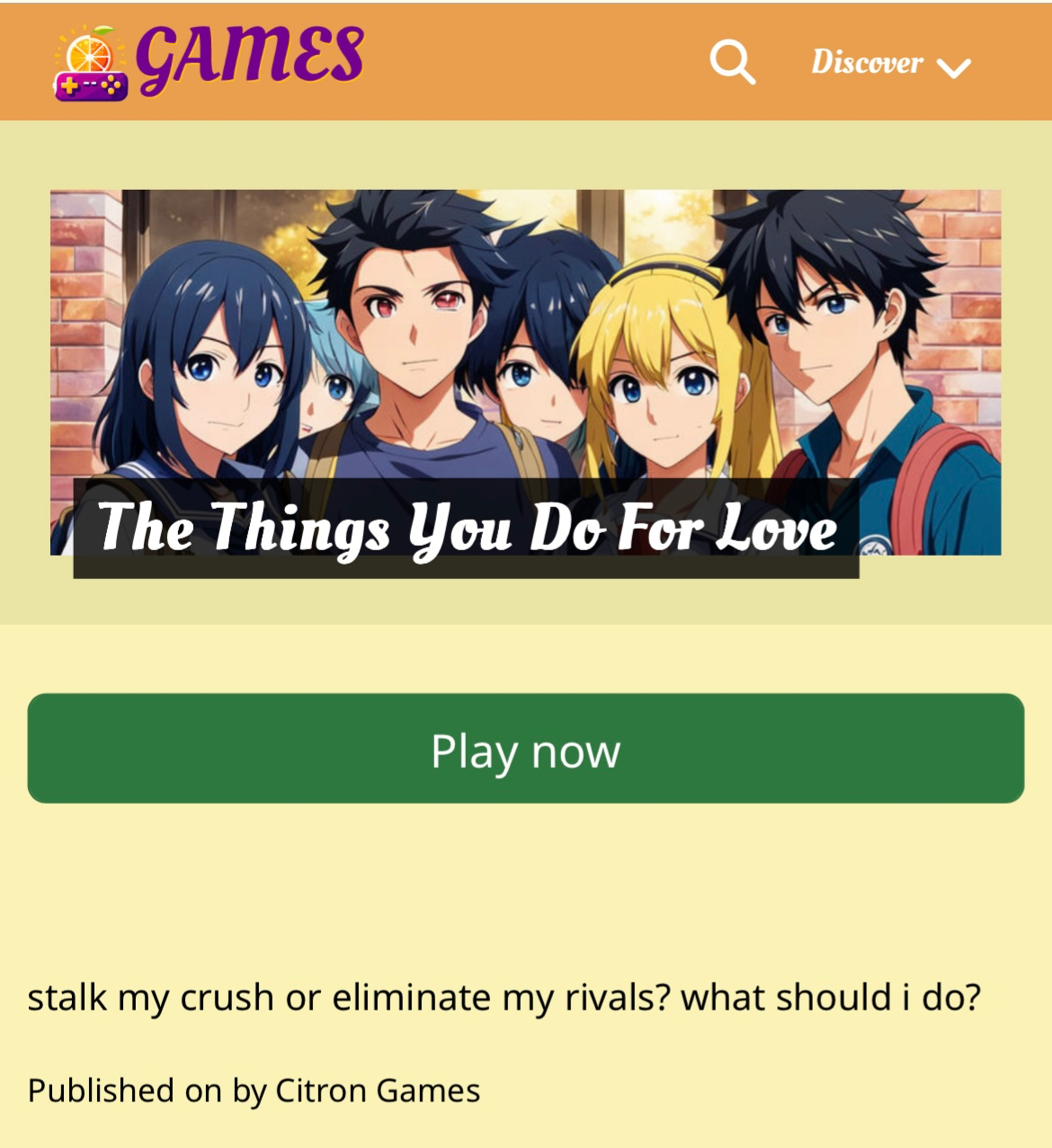Open The Things You Do For Love banner

point(525,372)
